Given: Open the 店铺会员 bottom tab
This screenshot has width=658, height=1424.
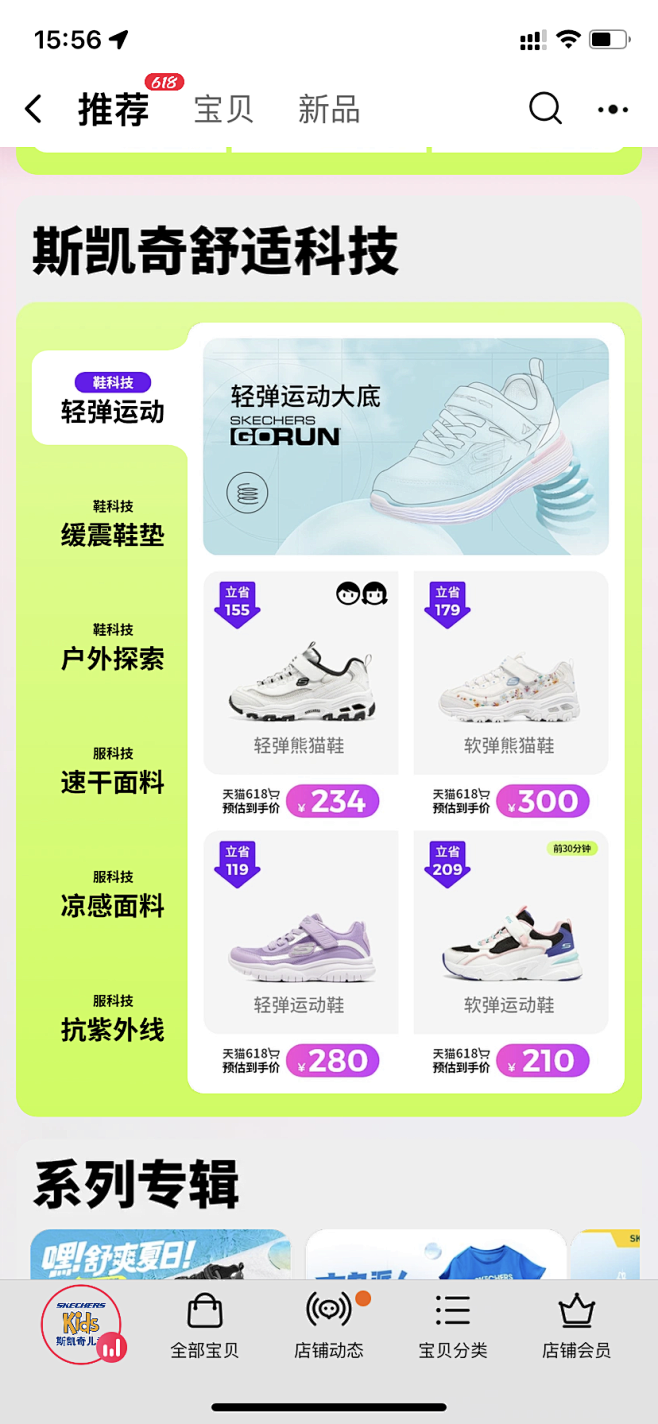Looking at the screenshot, I should (x=577, y=1326).
